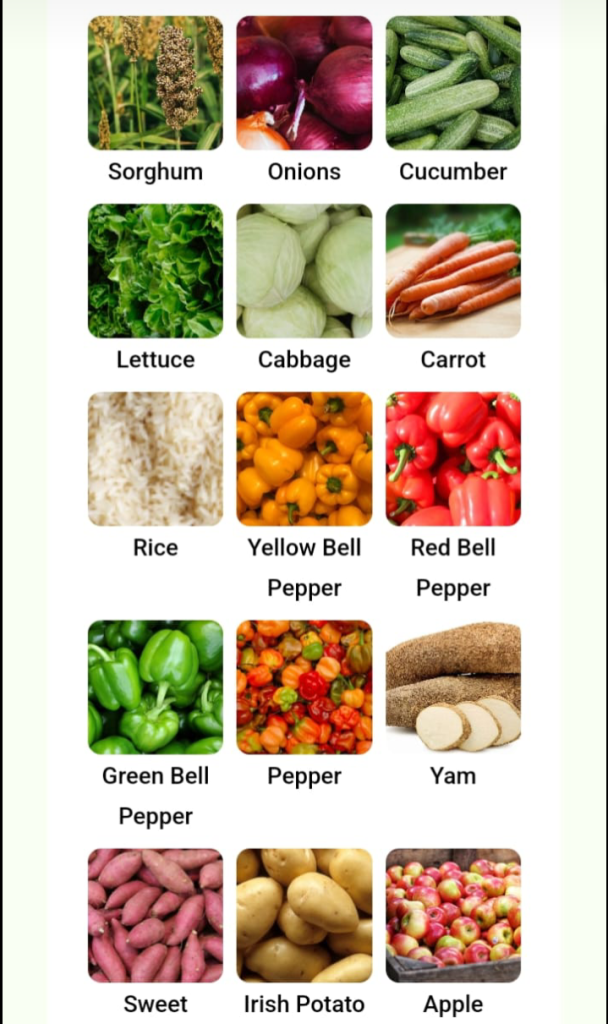Image resolution: width=608 pixels, height=1024 pixels.
Task: Tap the Carrot picture tile
Action: coord(453,271)
